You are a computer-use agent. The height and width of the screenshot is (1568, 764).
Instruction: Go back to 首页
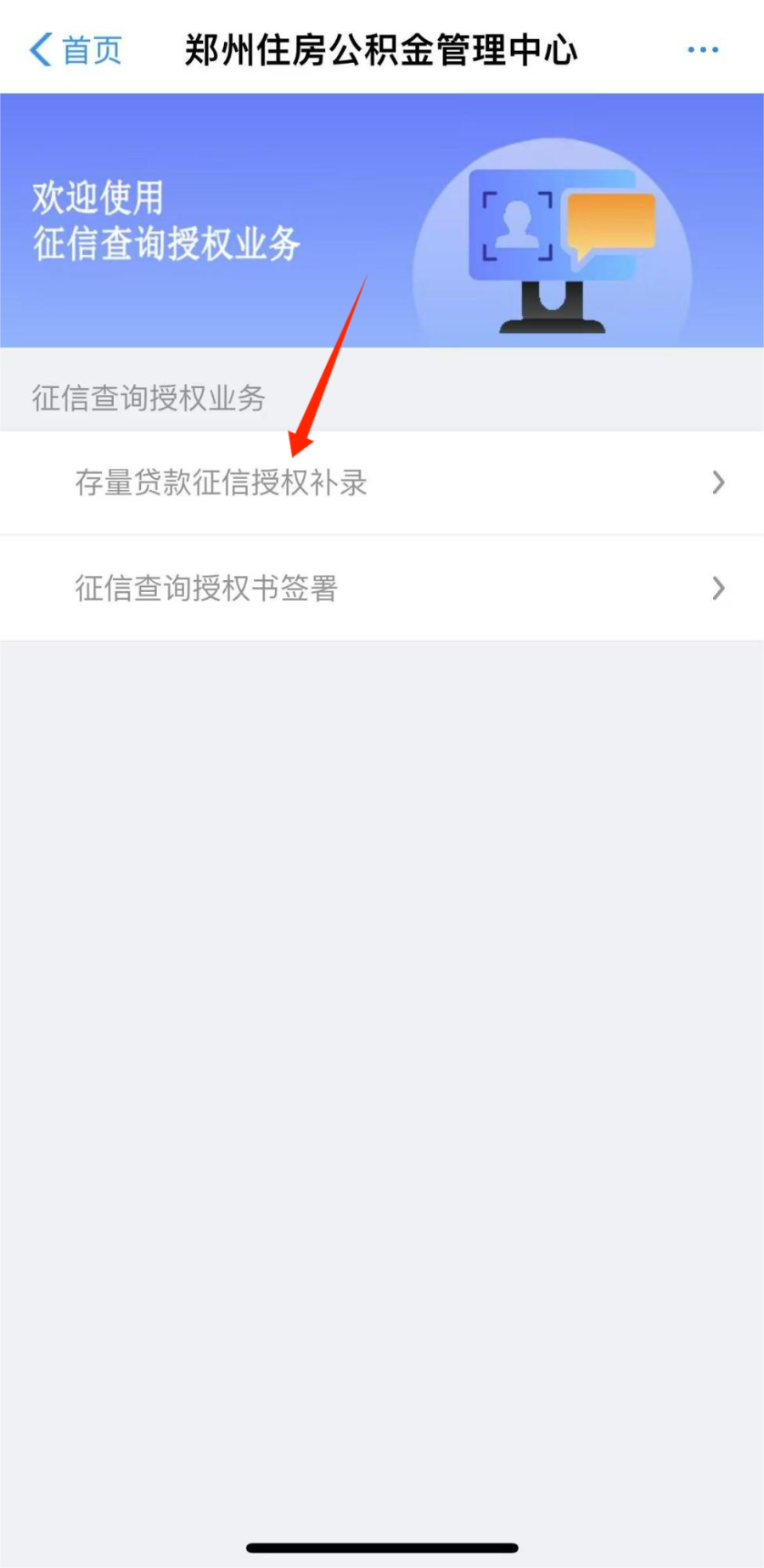[76, 50]
